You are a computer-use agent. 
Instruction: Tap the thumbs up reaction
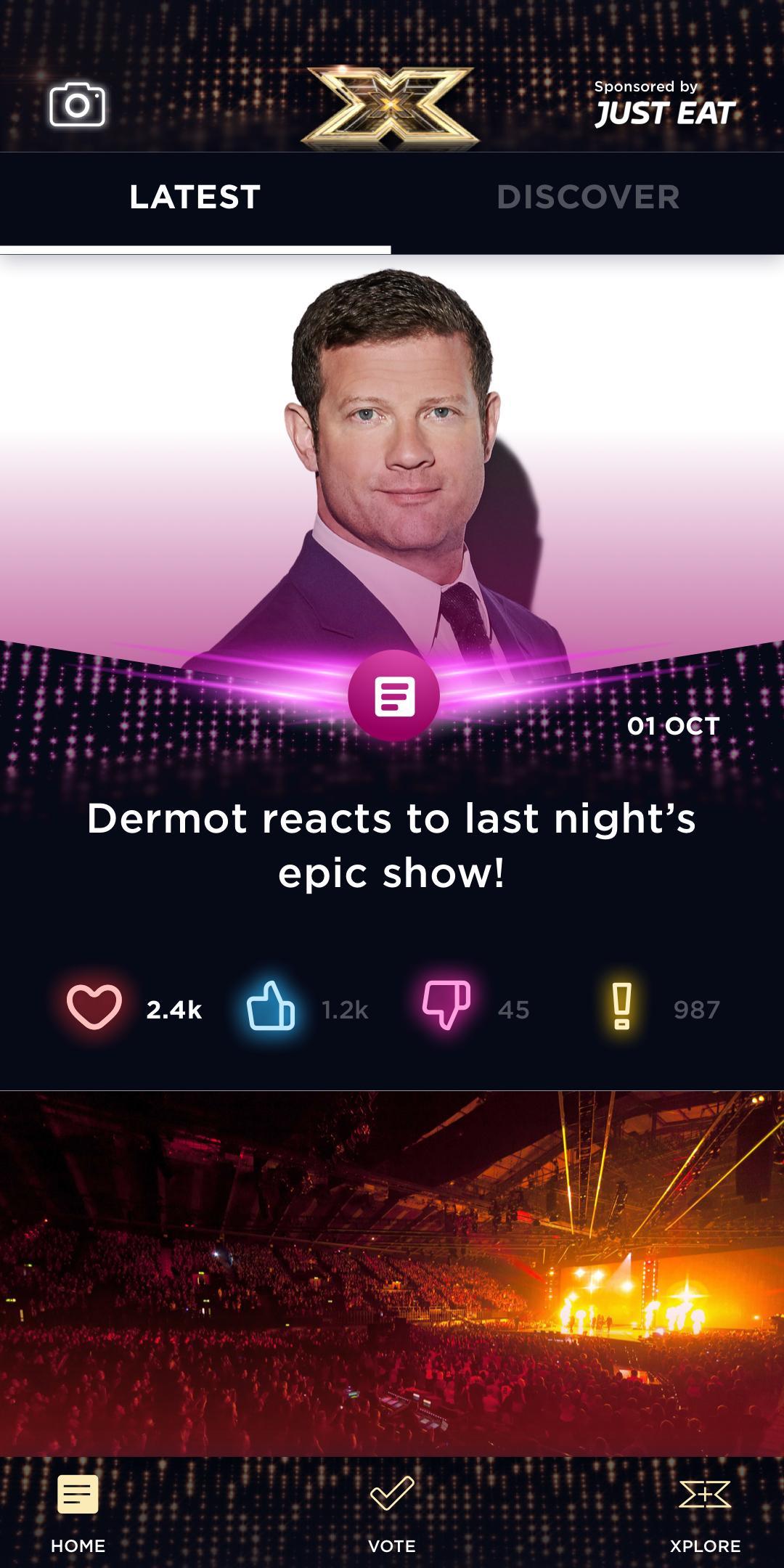coord(269,1007)
